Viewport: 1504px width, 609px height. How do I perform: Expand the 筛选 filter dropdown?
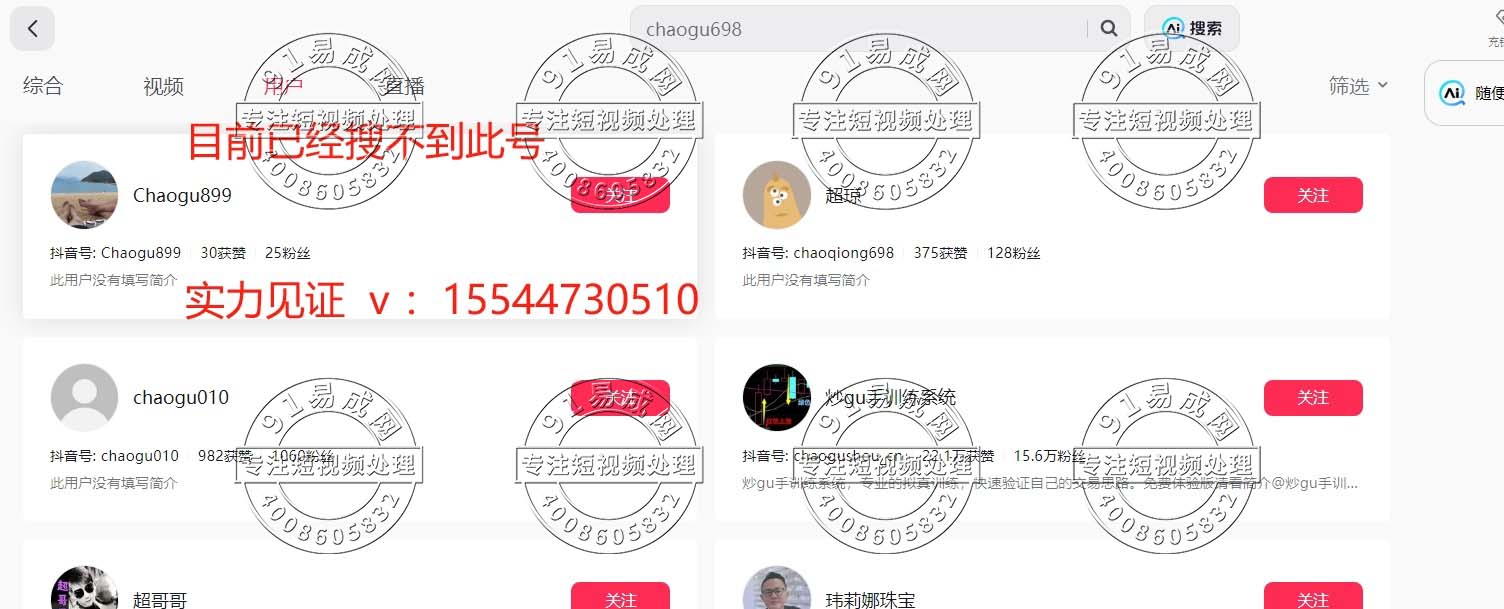[x=1358, y=86]
